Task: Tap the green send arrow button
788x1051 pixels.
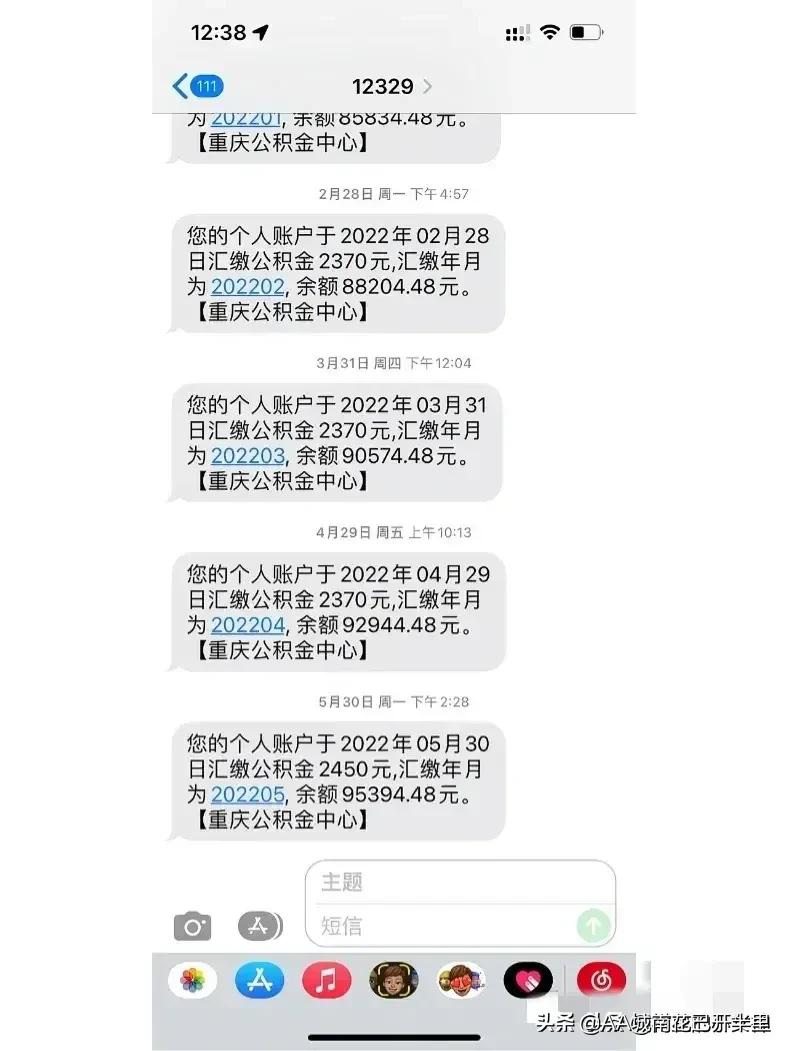Action: [592, 925]
